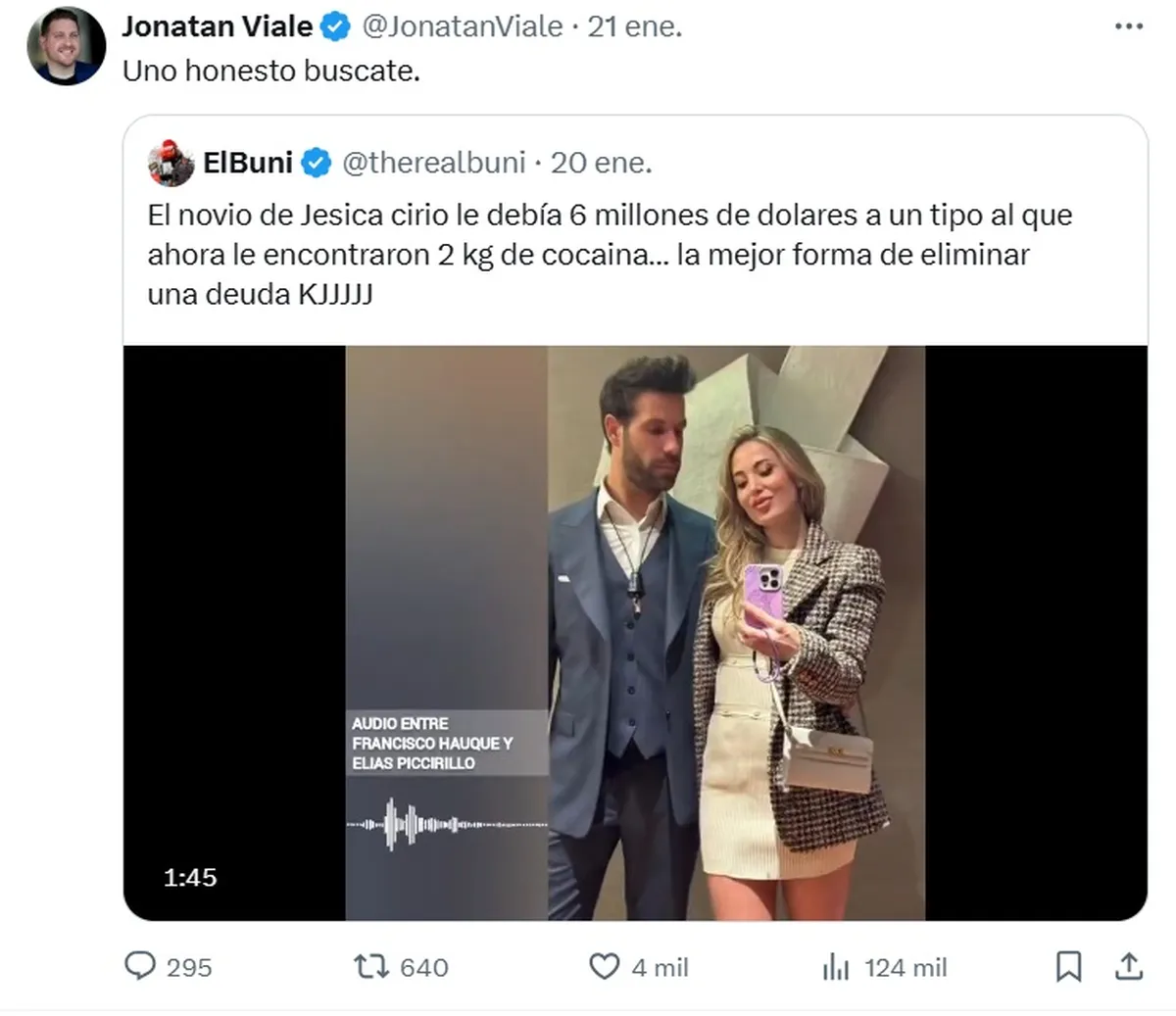This screenshot has height=1016, width=1176.
Task: Open Jonatan Viale's profile picture
Action: point(66,46)
